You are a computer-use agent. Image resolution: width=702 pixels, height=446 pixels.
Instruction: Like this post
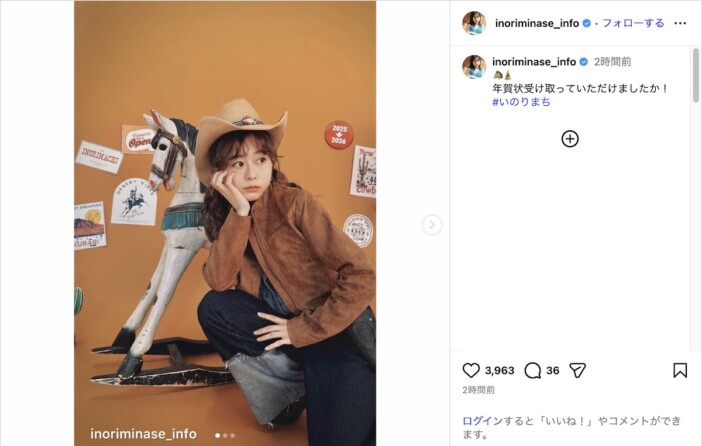(x=471, y=370)
